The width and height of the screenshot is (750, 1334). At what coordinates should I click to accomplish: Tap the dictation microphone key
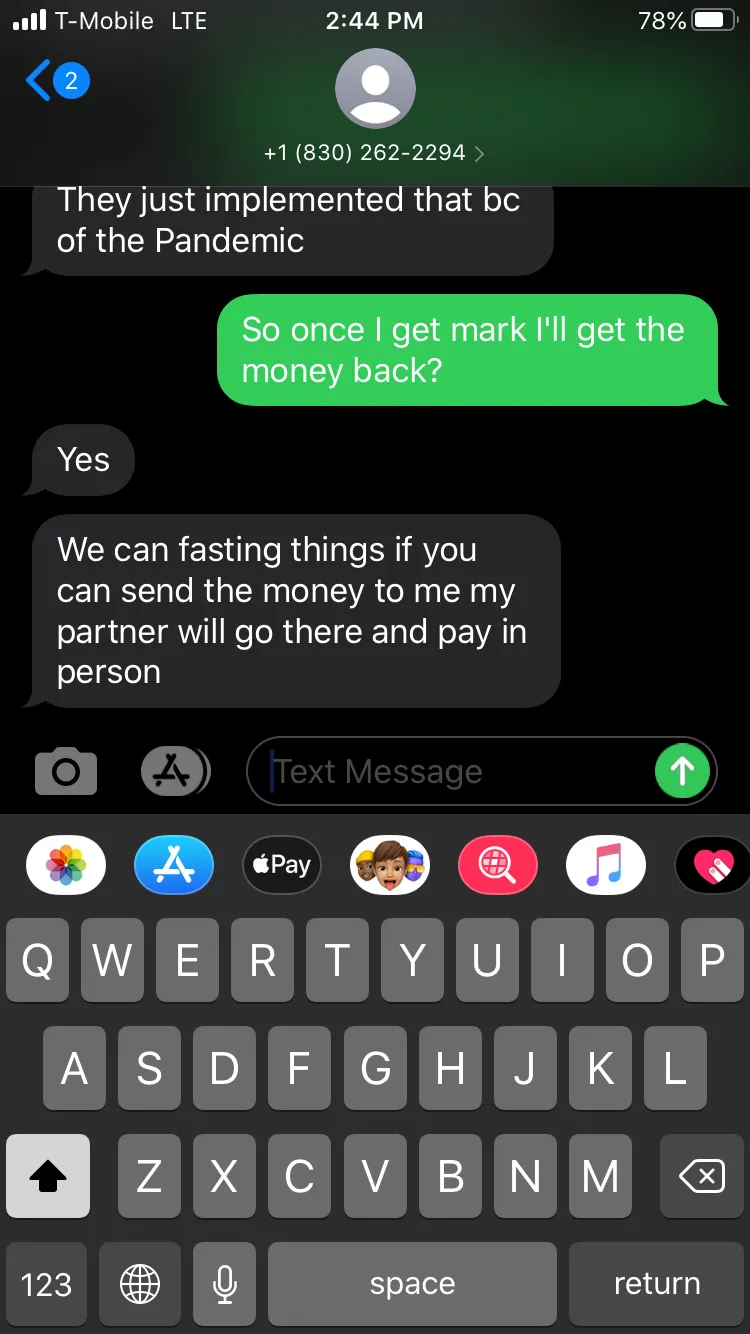coord(225,1284)
